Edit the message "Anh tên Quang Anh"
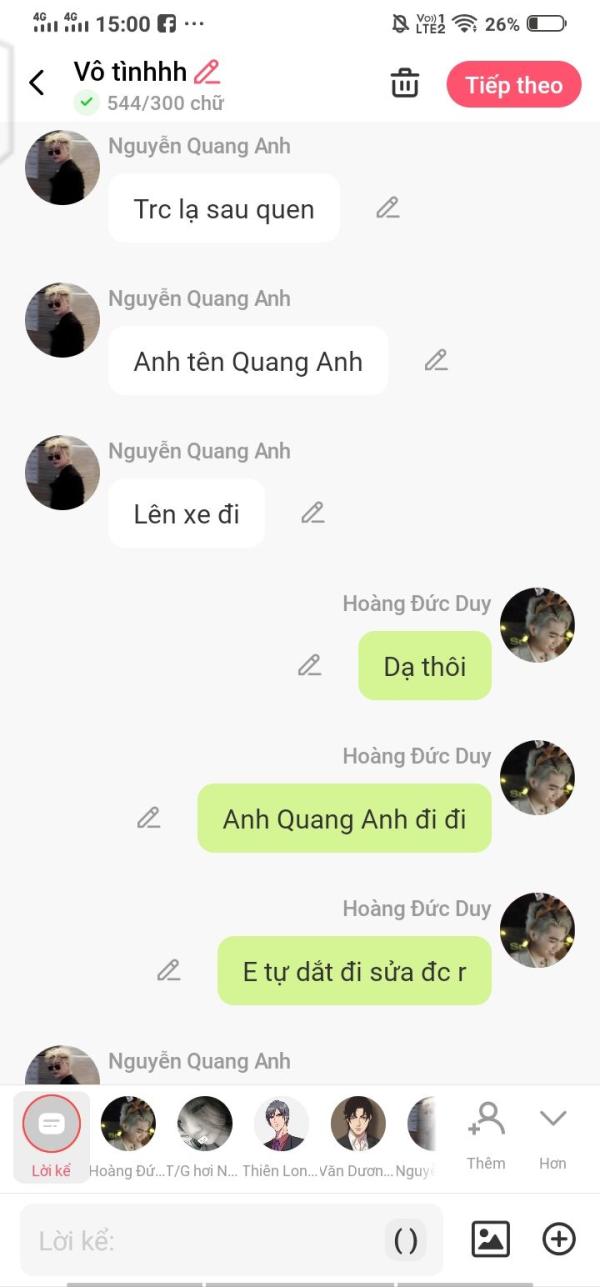This screenshot has height=1287, width=600. tap(436, 361)
